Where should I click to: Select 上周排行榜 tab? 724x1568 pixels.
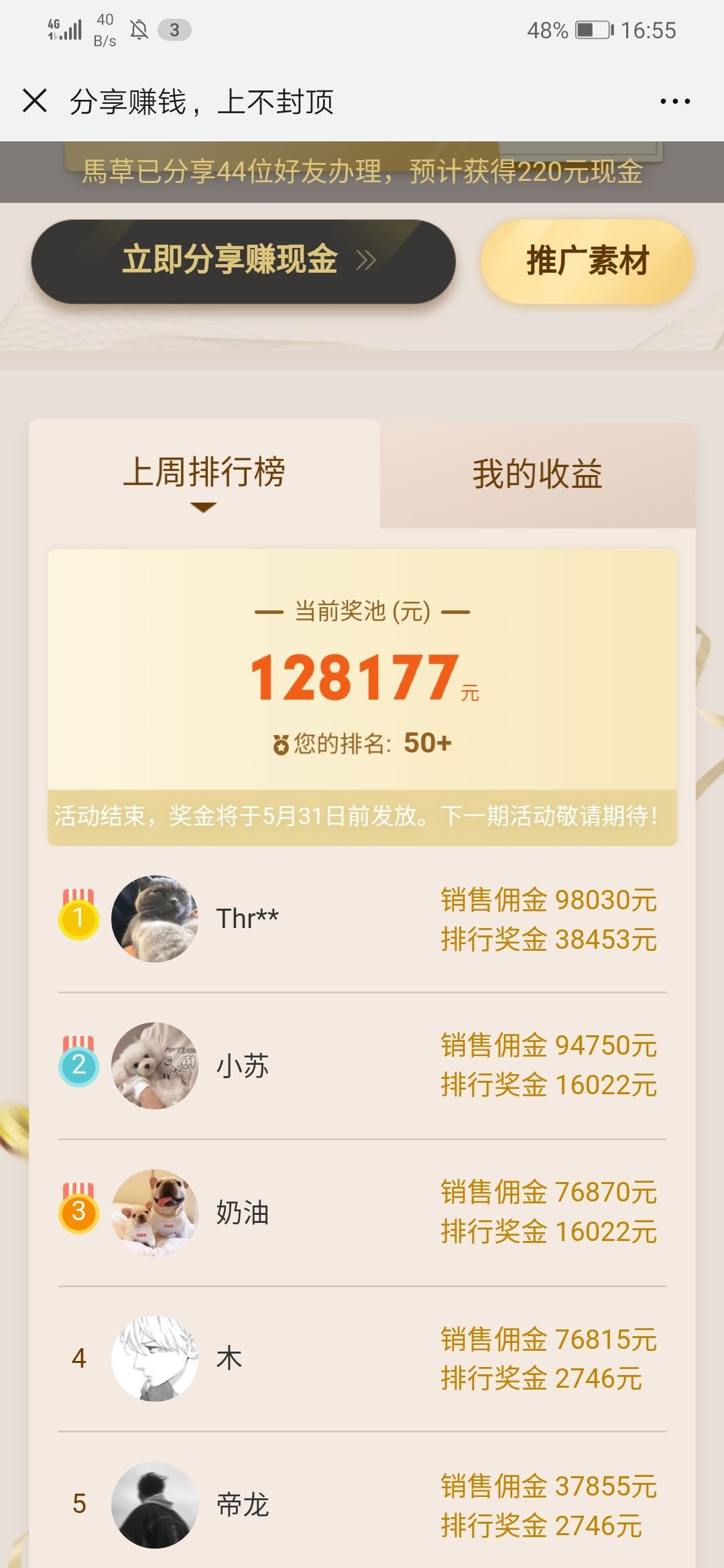click(x=204, y=473)
